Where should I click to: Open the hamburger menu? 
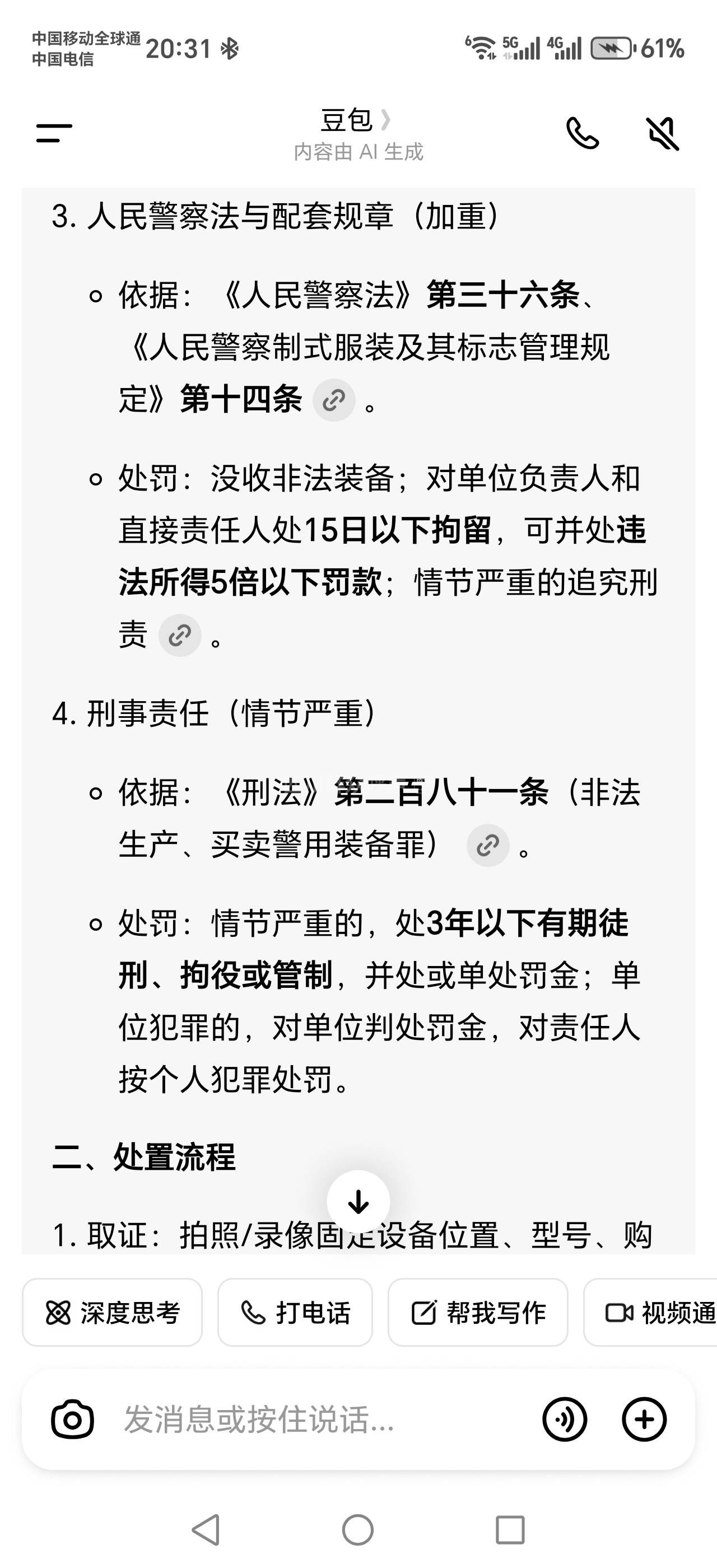pos(54,133)
